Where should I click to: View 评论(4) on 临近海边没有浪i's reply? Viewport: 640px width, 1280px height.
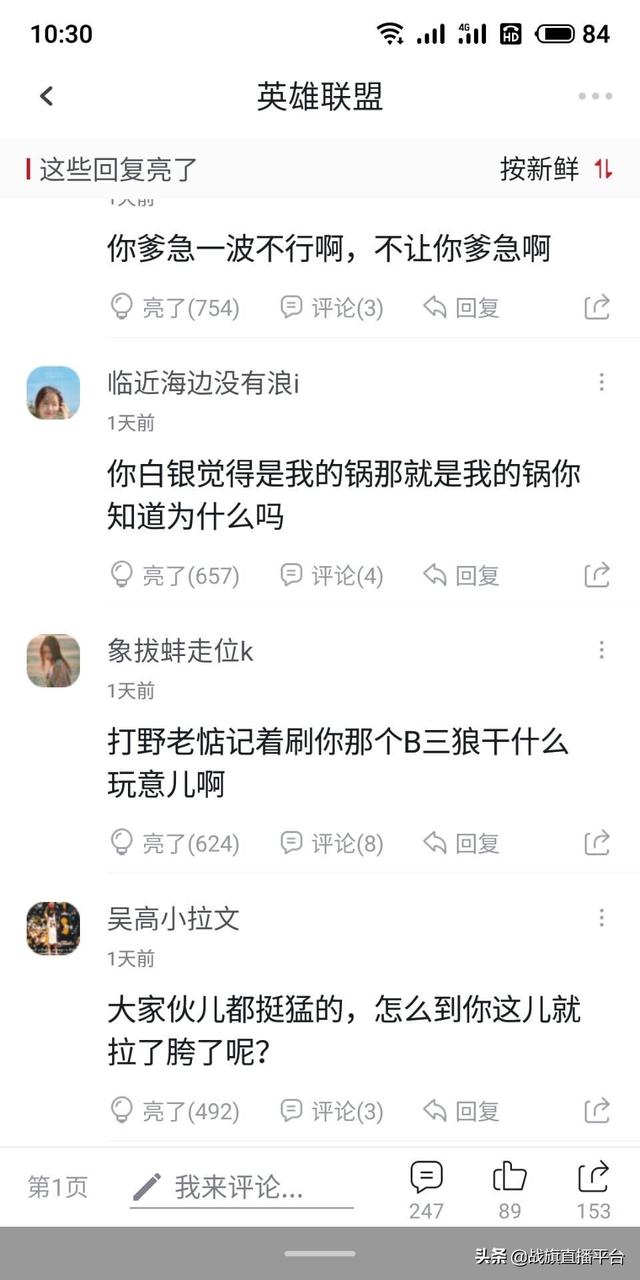(x=332, y=575)
